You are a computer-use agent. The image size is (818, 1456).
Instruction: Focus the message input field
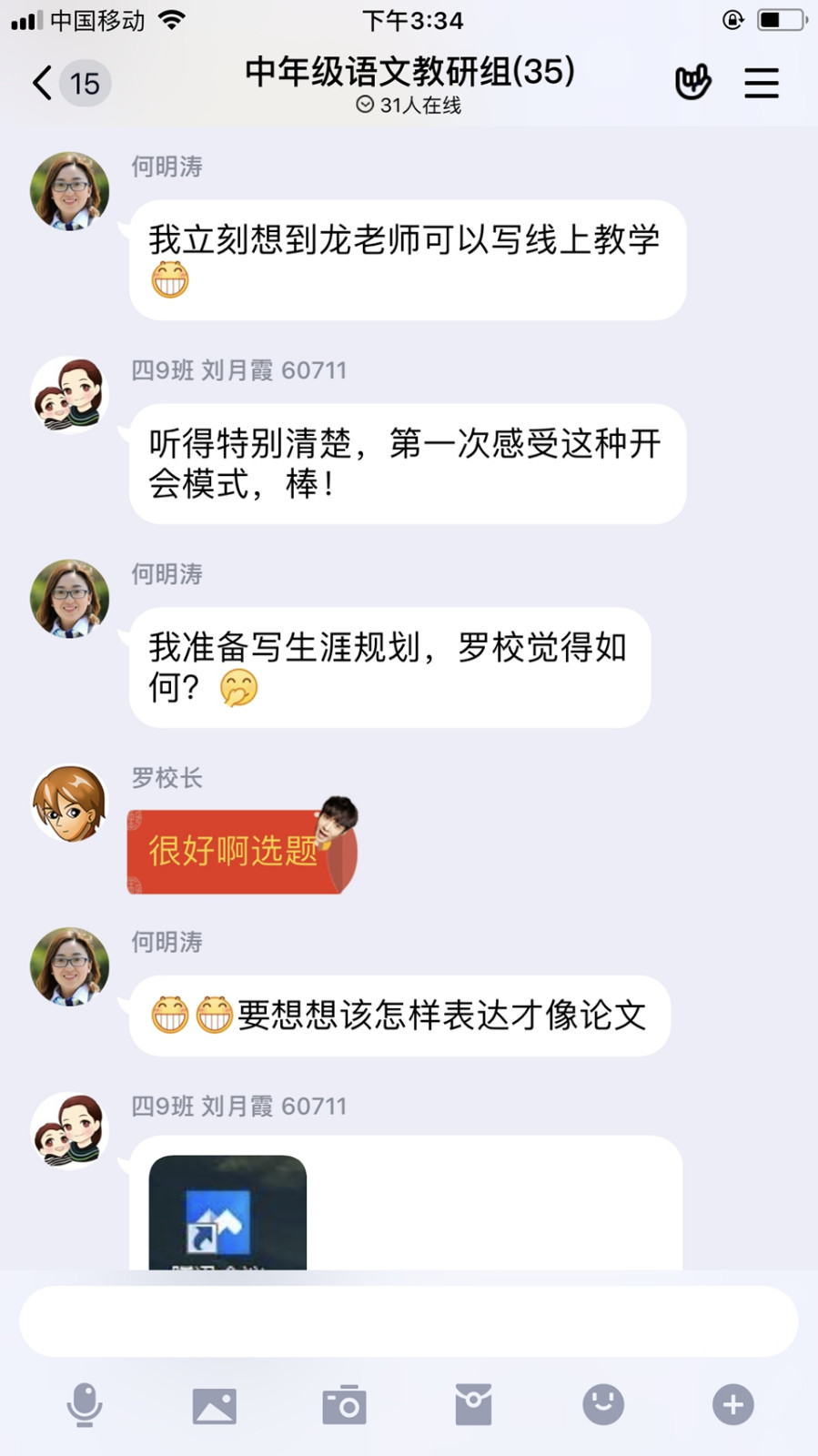pyautogui.click(x=409, y=1320)
